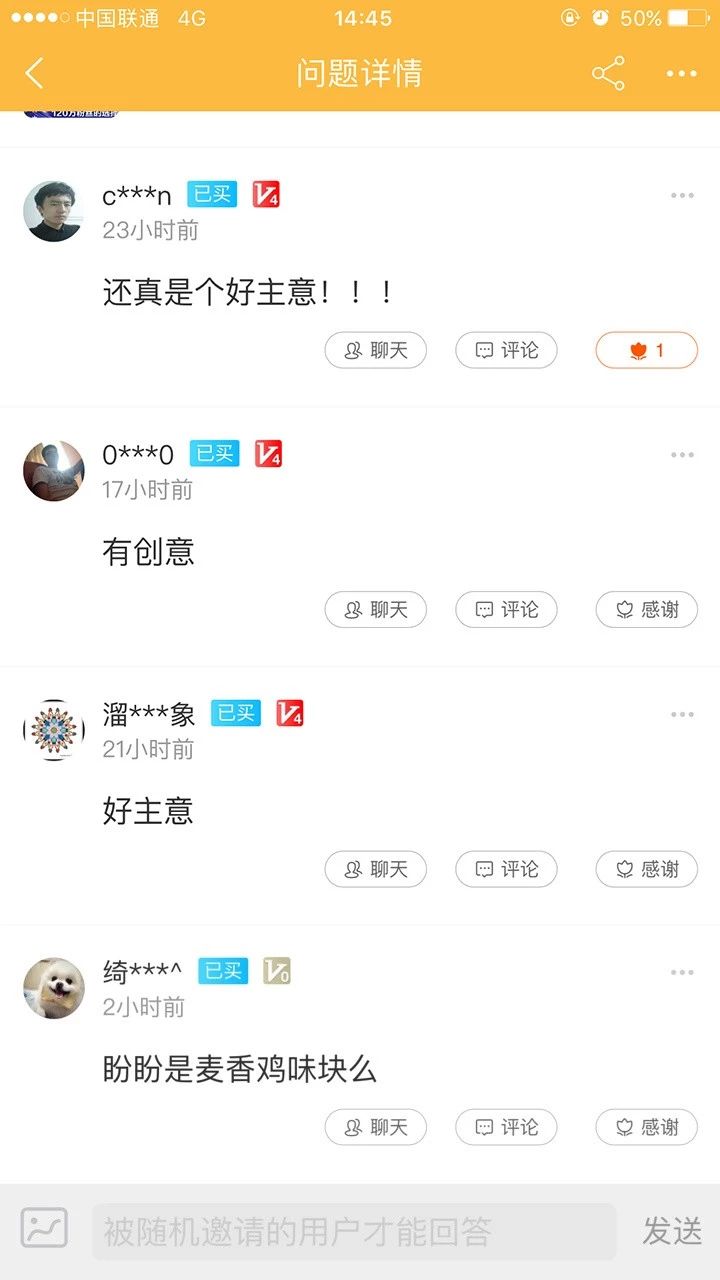This screenshot has width=720, height=1280.
Task: Share this question
Action: tap(608, 73)
